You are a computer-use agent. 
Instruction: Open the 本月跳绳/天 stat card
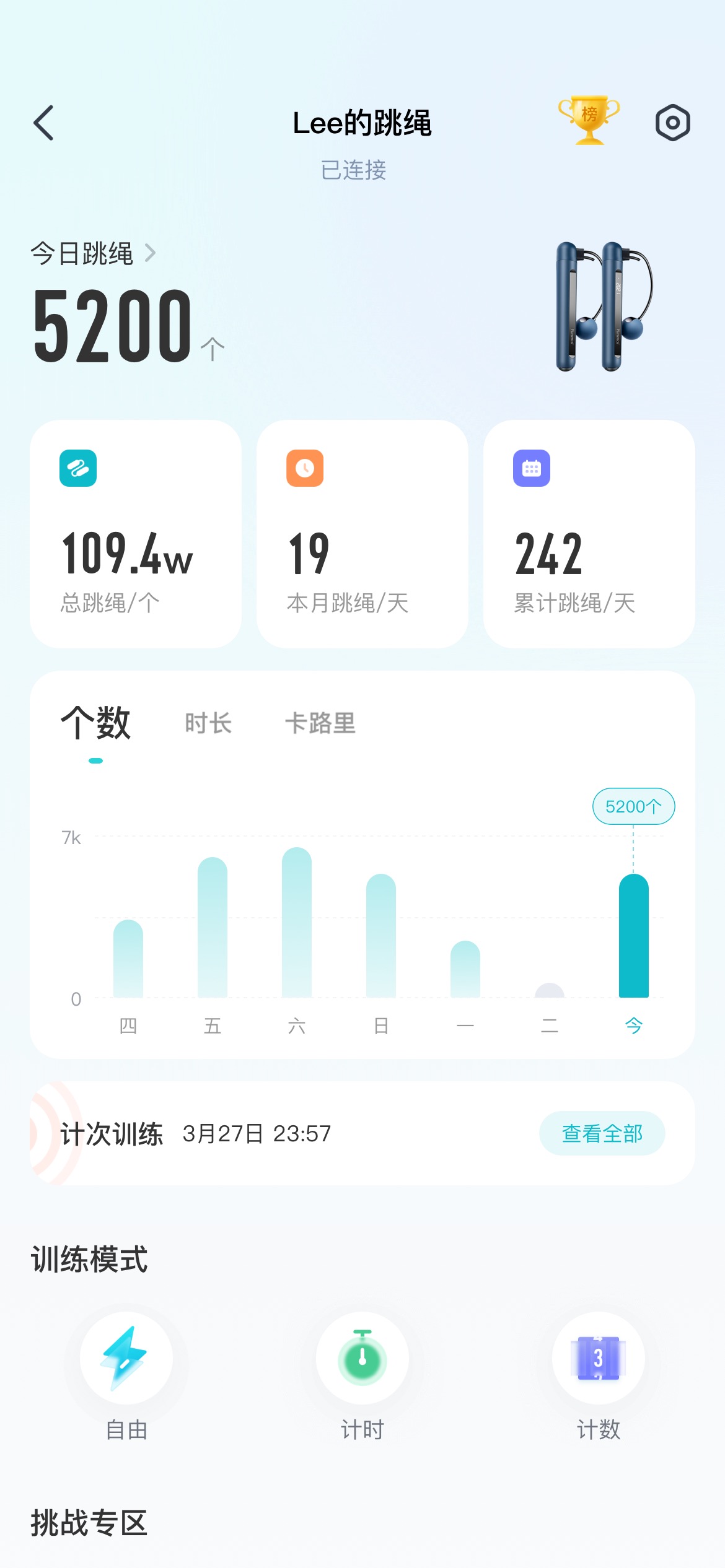tap(362, 534)
